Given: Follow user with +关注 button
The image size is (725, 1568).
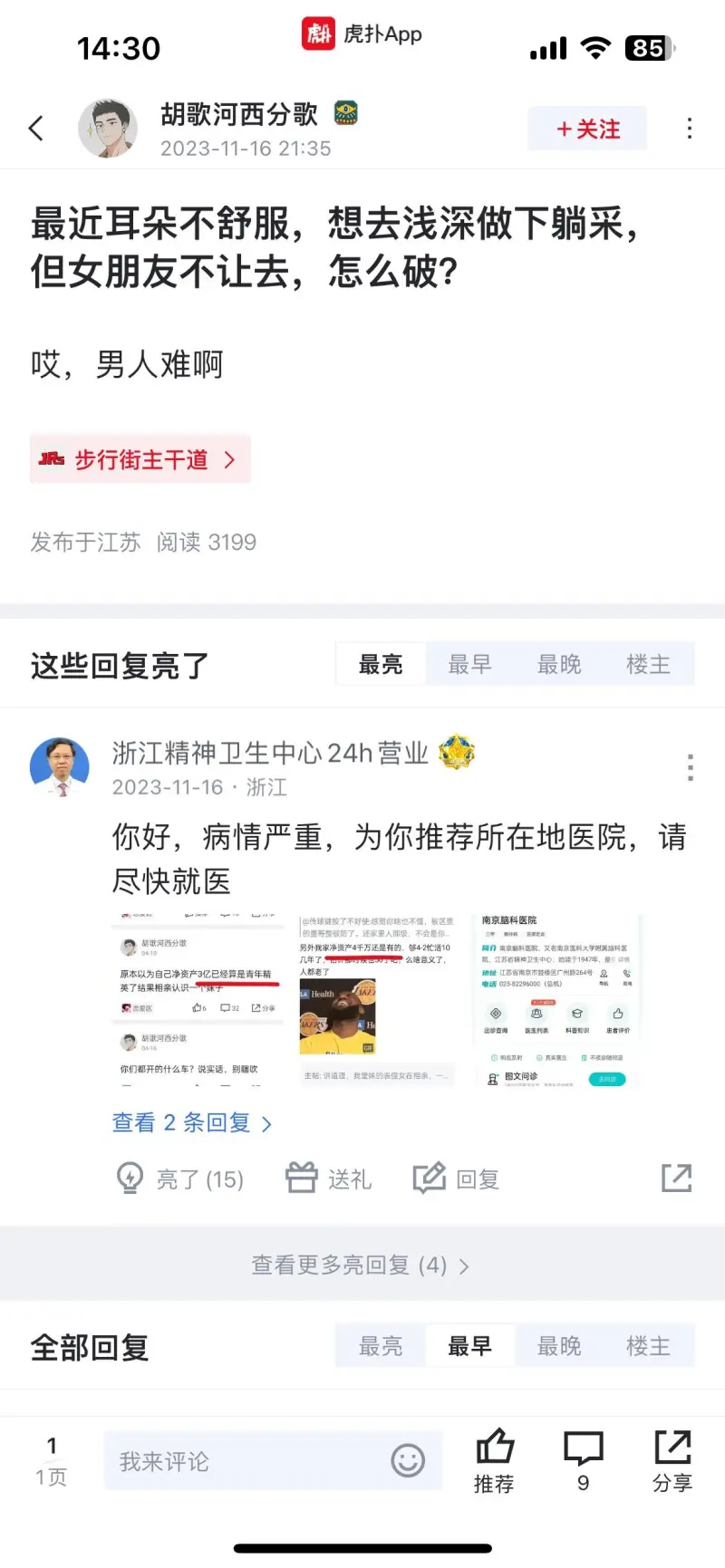Looking at the screenshot, I should [x=587, y=129].
